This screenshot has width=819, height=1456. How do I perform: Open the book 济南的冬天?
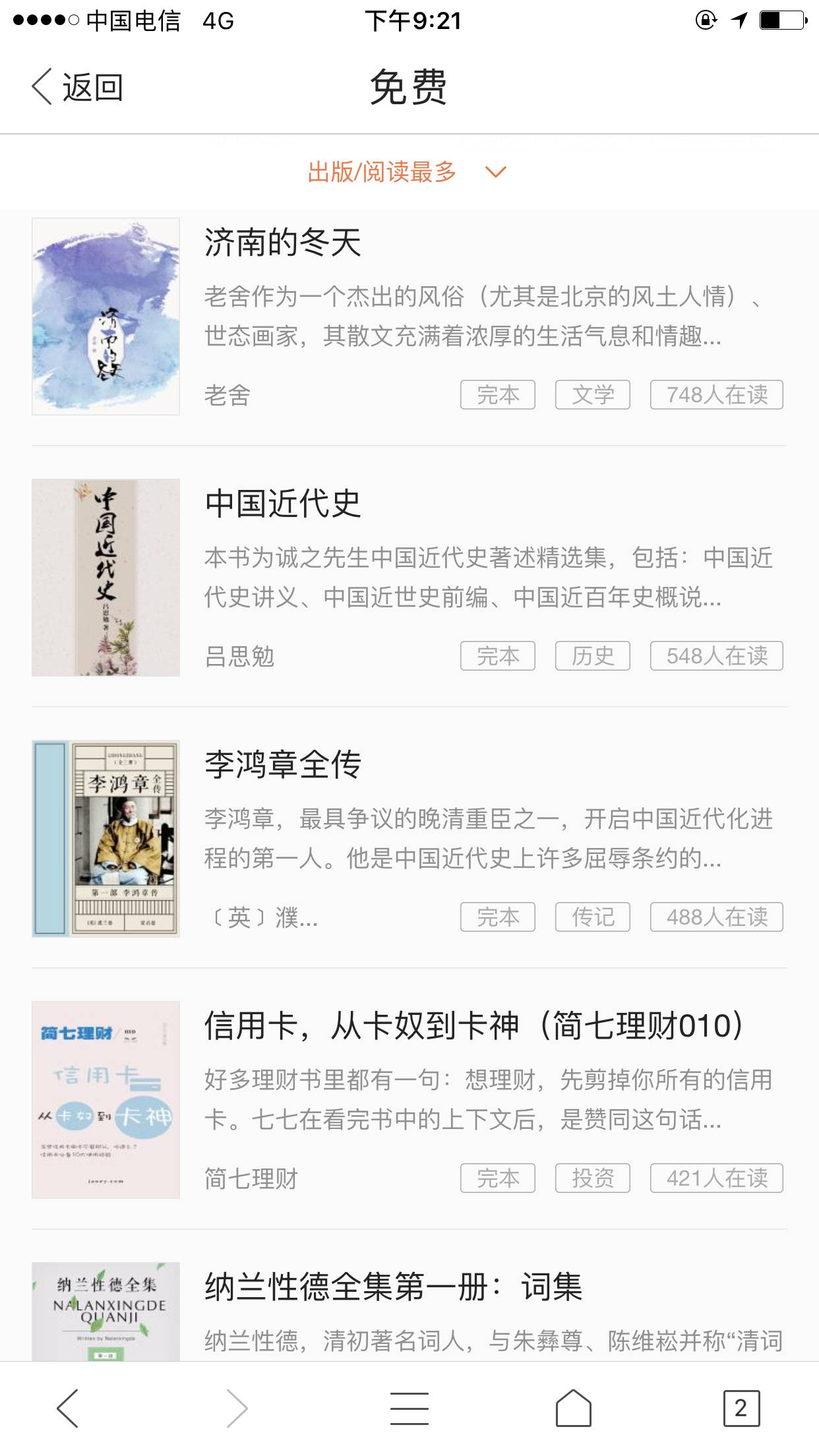(x=283, y=243)
